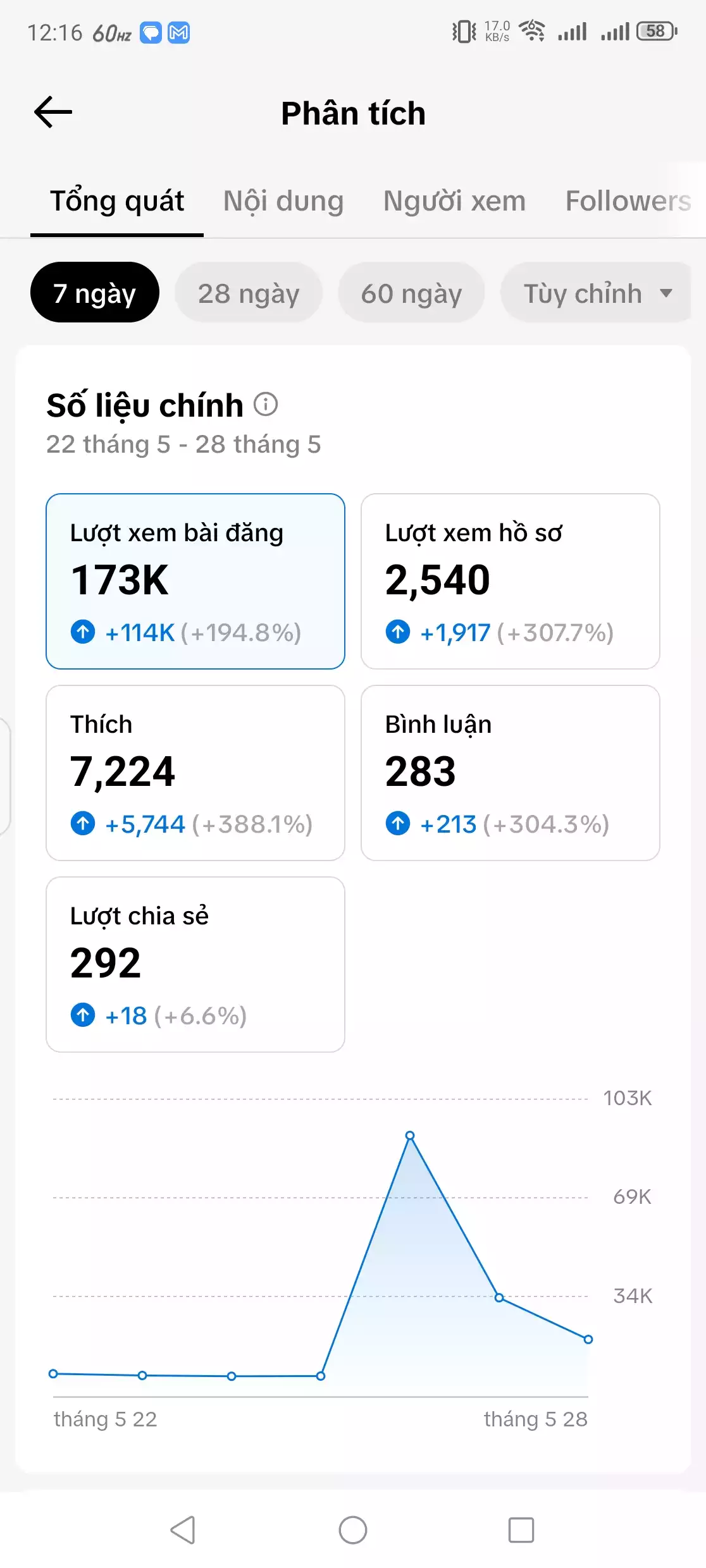
Task: Expand the Tùy chỉnh date dropdown
Action: pos(595,293)
